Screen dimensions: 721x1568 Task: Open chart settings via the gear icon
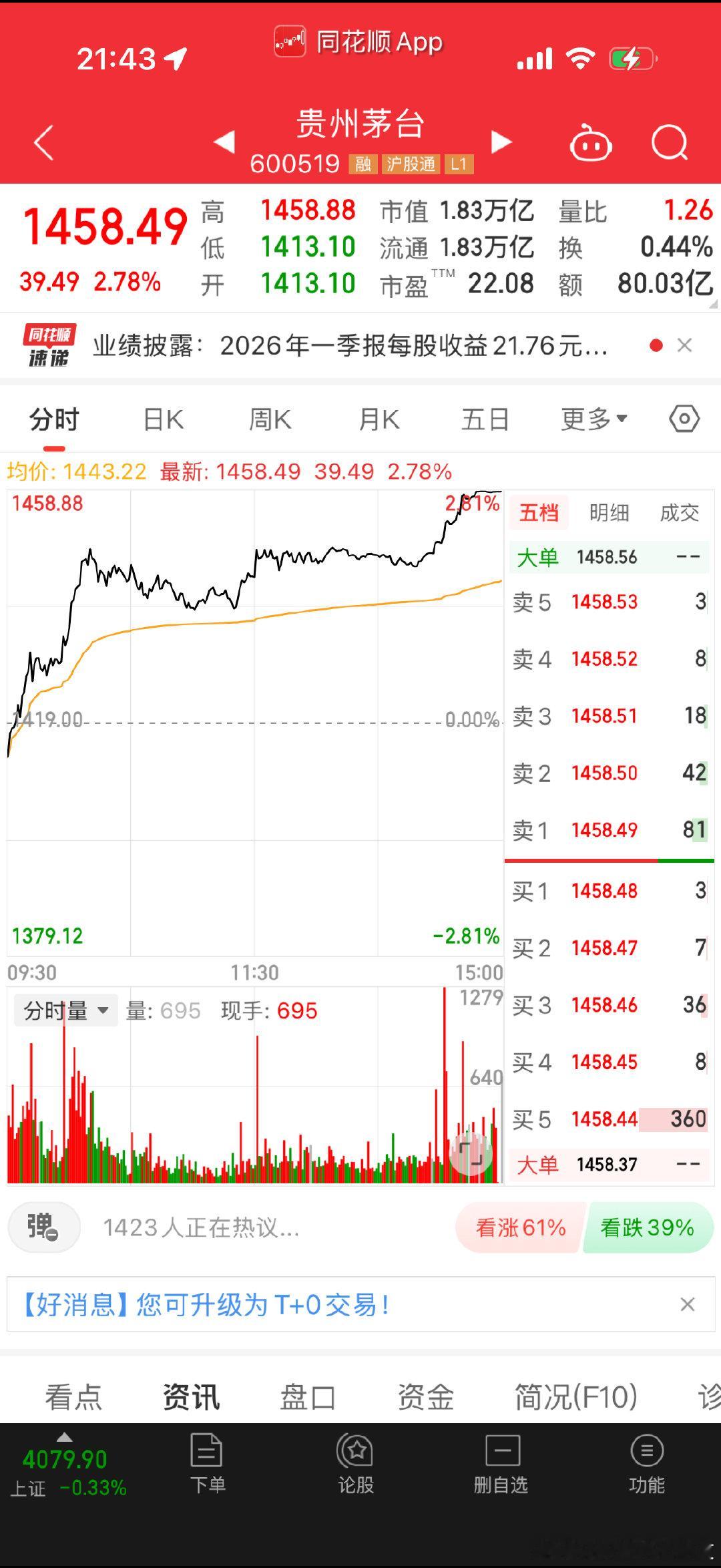point(682,419)
